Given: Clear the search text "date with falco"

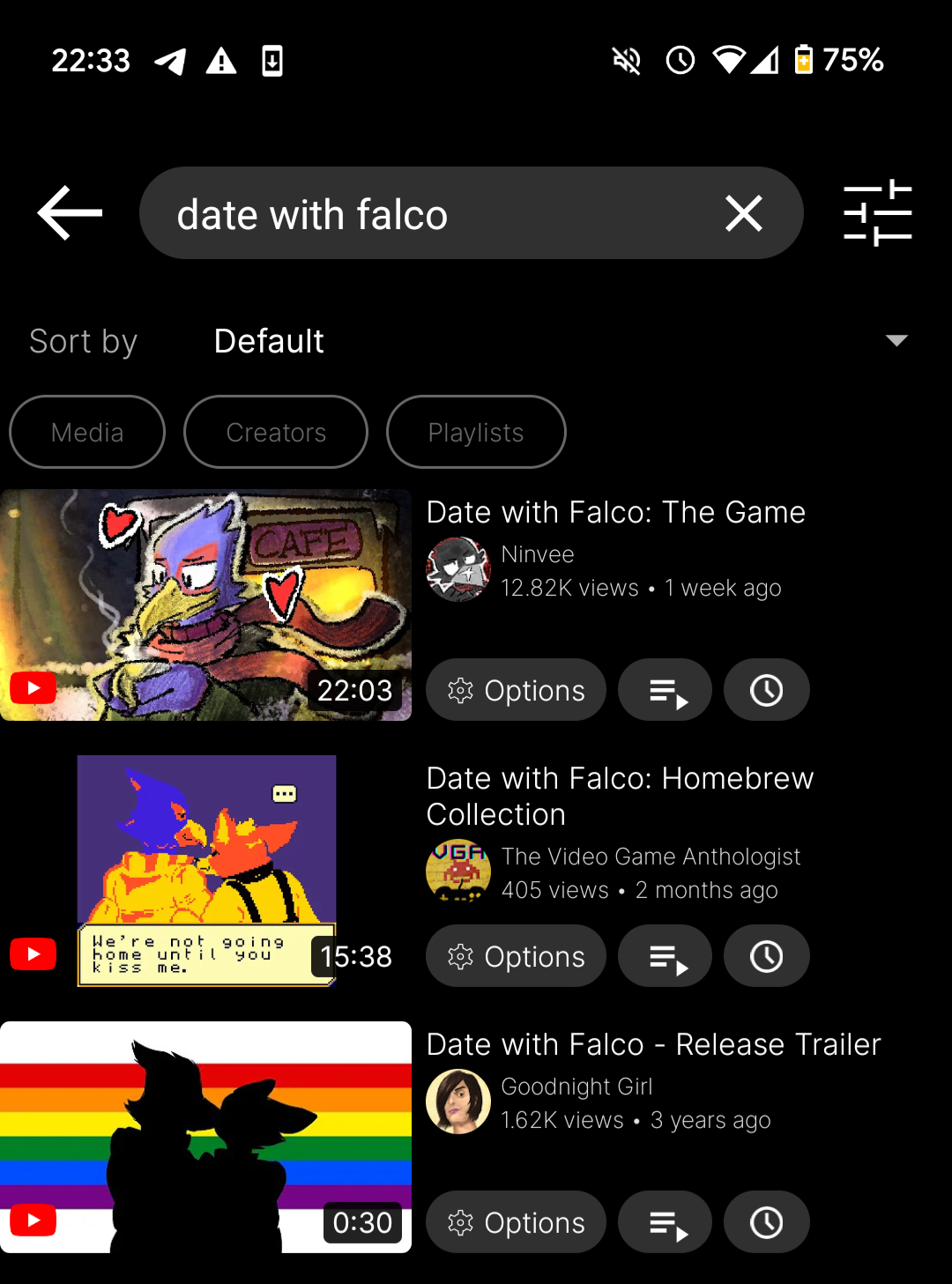Looking at the screenshot, I should [743, 213].
